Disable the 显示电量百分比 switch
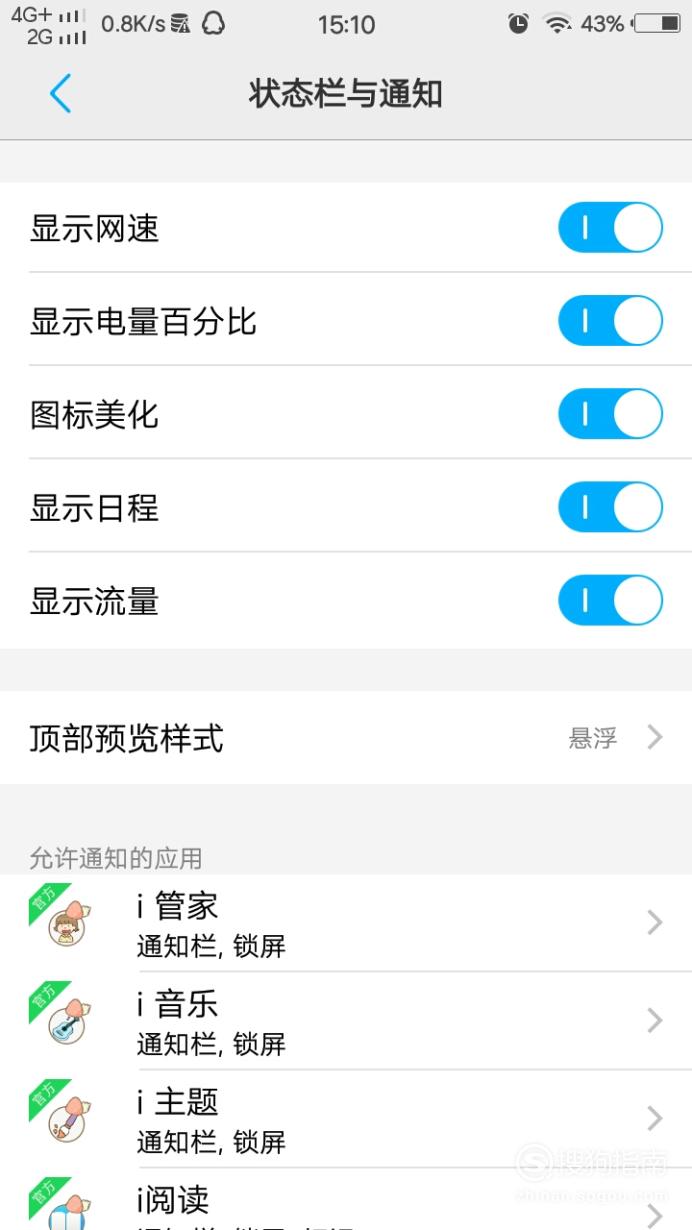Image resolution: width=692 pixels, height=1230 pixels. click(610, 322)
